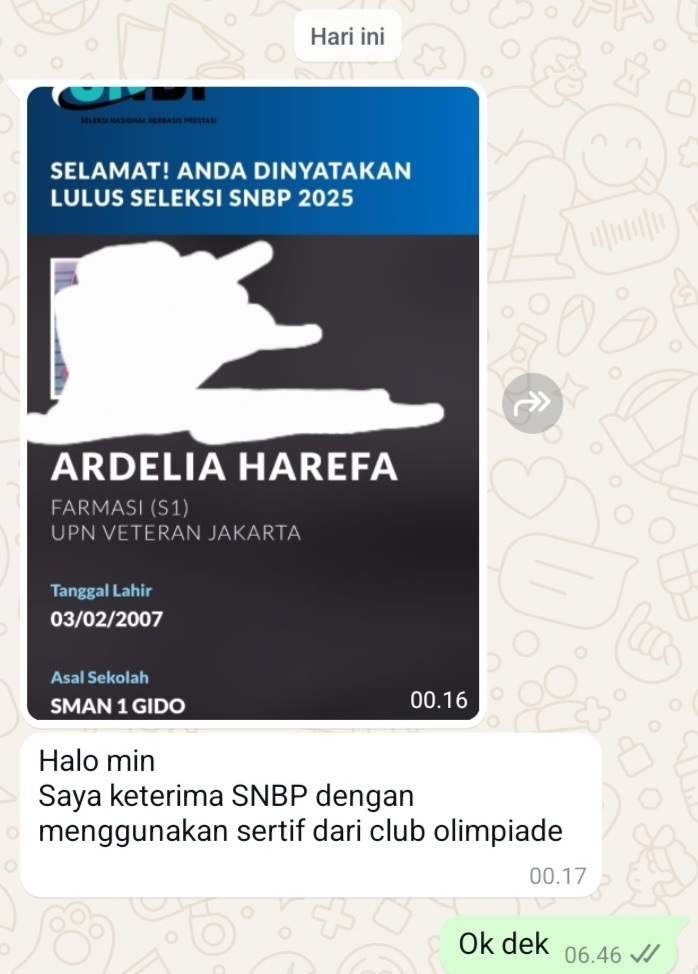Screen dimensions: 698x974
Task: Forward the image with the arrow icon
Action: pos(532,403)
